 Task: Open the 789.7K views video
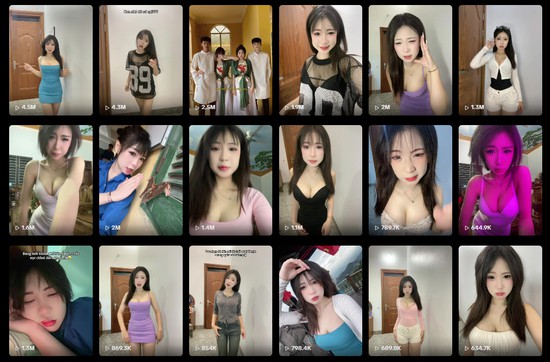pyautogui.click(x=410, y=180)
